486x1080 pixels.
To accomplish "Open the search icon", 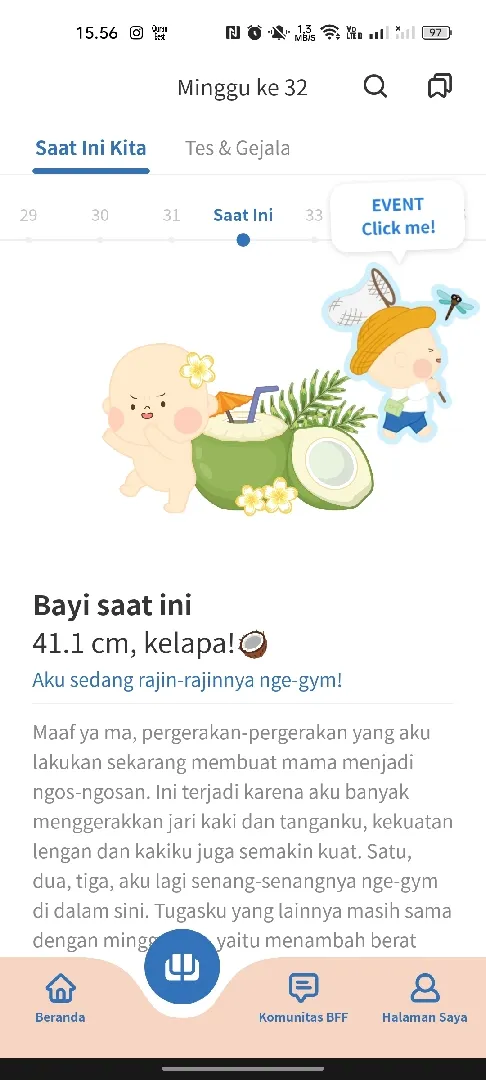I will click(375, 87).
